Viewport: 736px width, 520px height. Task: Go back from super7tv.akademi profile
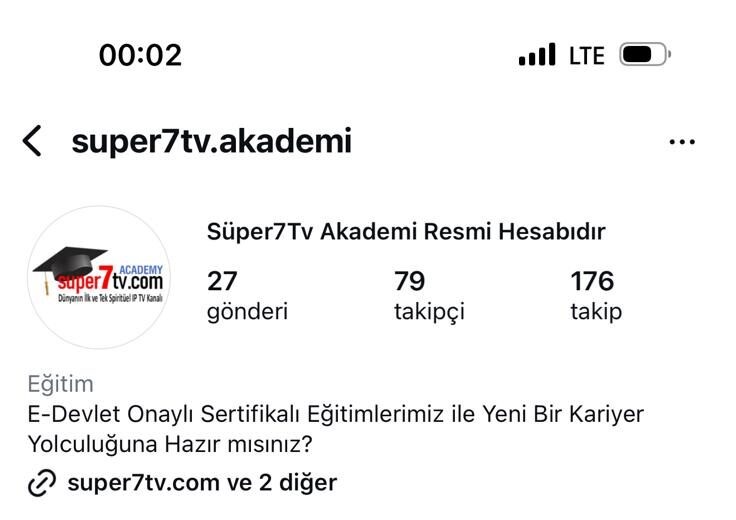coord(33,141)
